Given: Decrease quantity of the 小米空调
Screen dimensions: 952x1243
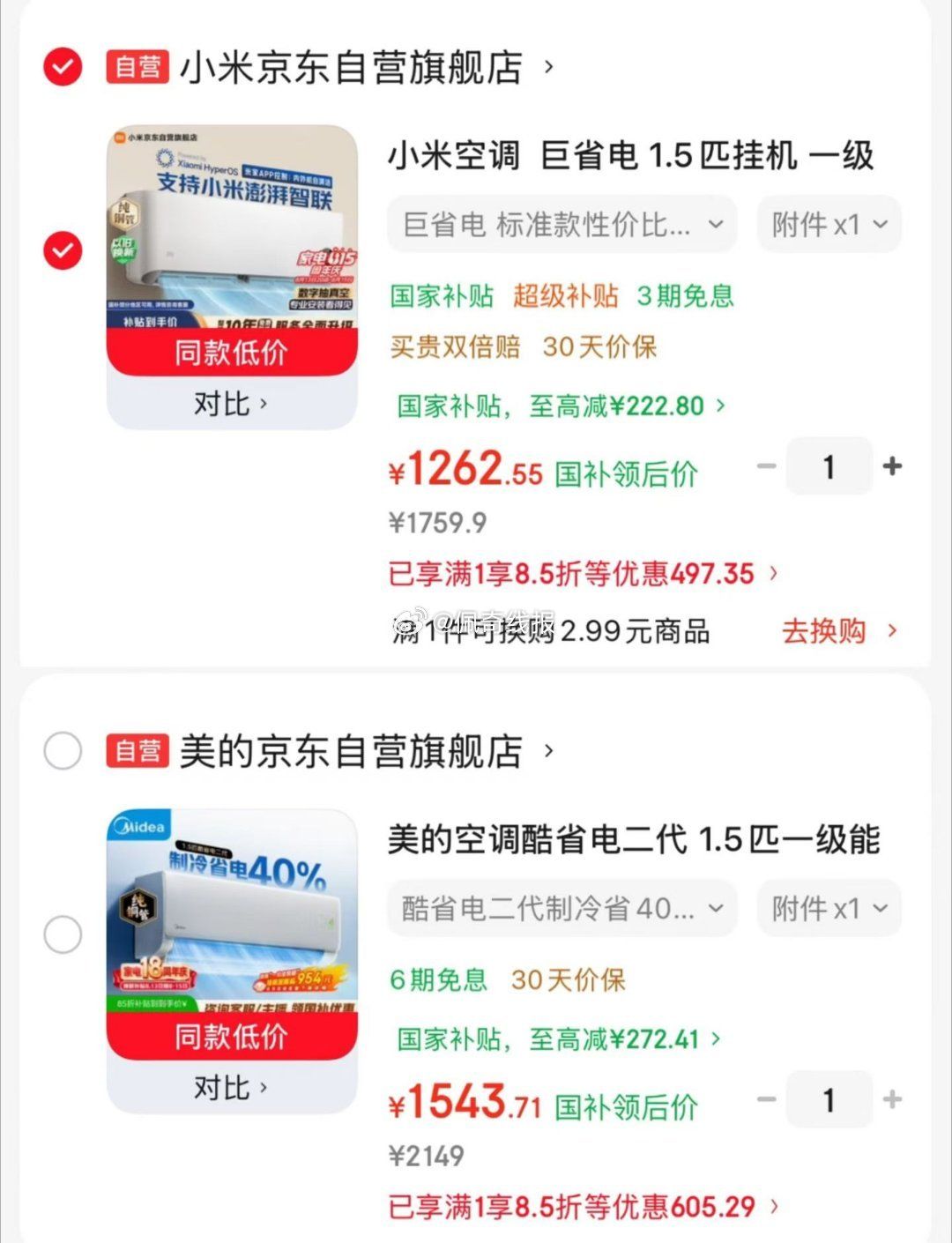Looking at the screenshot, I should (767, 466).
